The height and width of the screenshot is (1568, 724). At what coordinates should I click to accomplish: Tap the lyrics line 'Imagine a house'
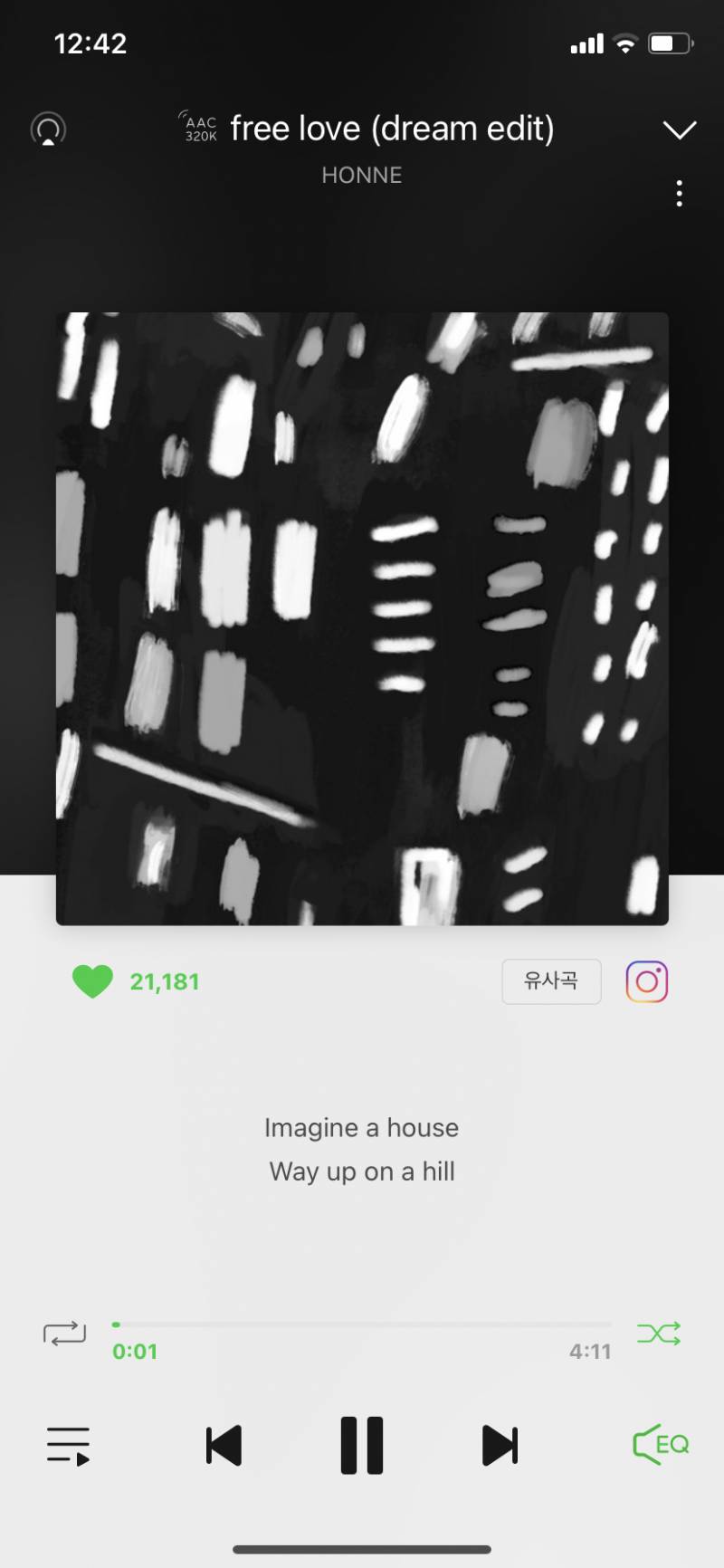click(361, 1127)
